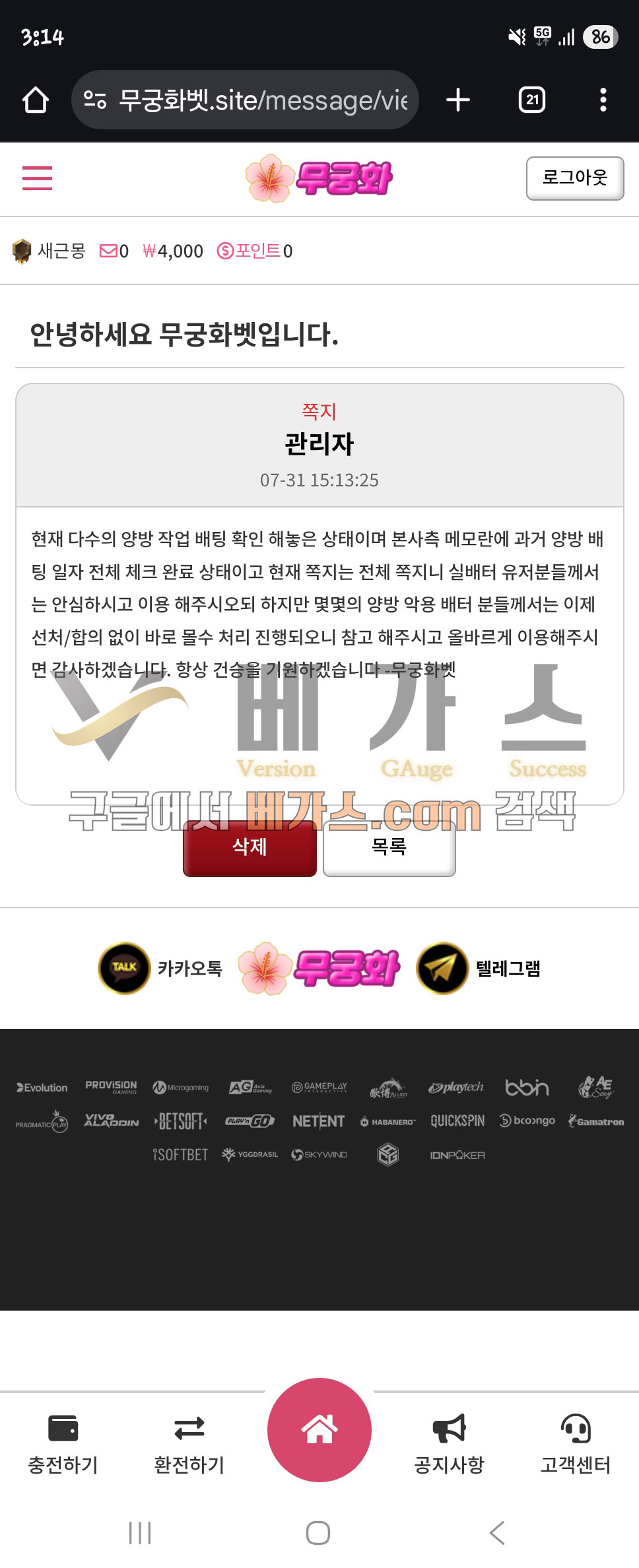The image size is (639, 1568).
Task: Open a new browser tab
Action: (457, 100)
